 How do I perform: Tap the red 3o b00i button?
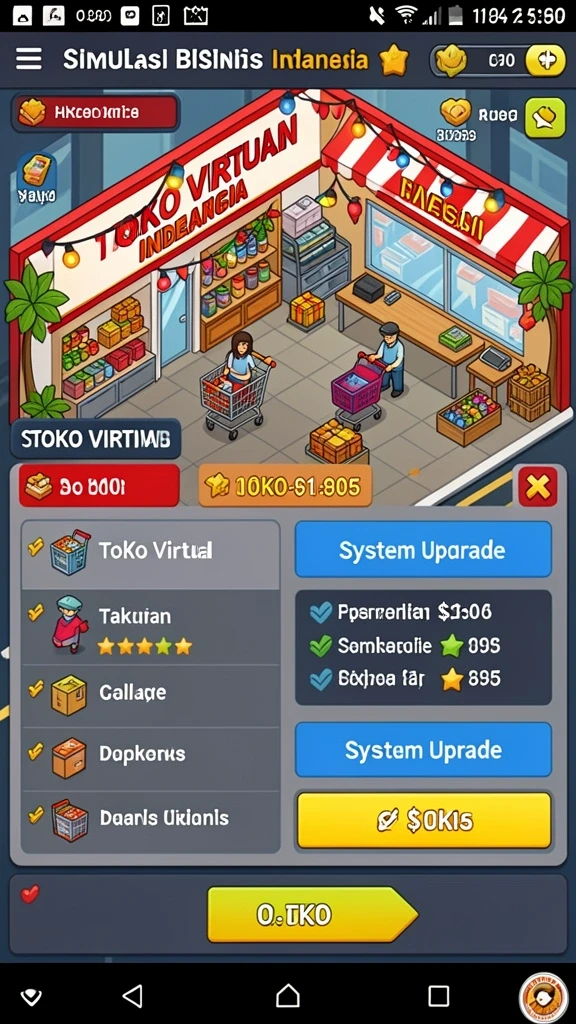[x=99, y=486]
